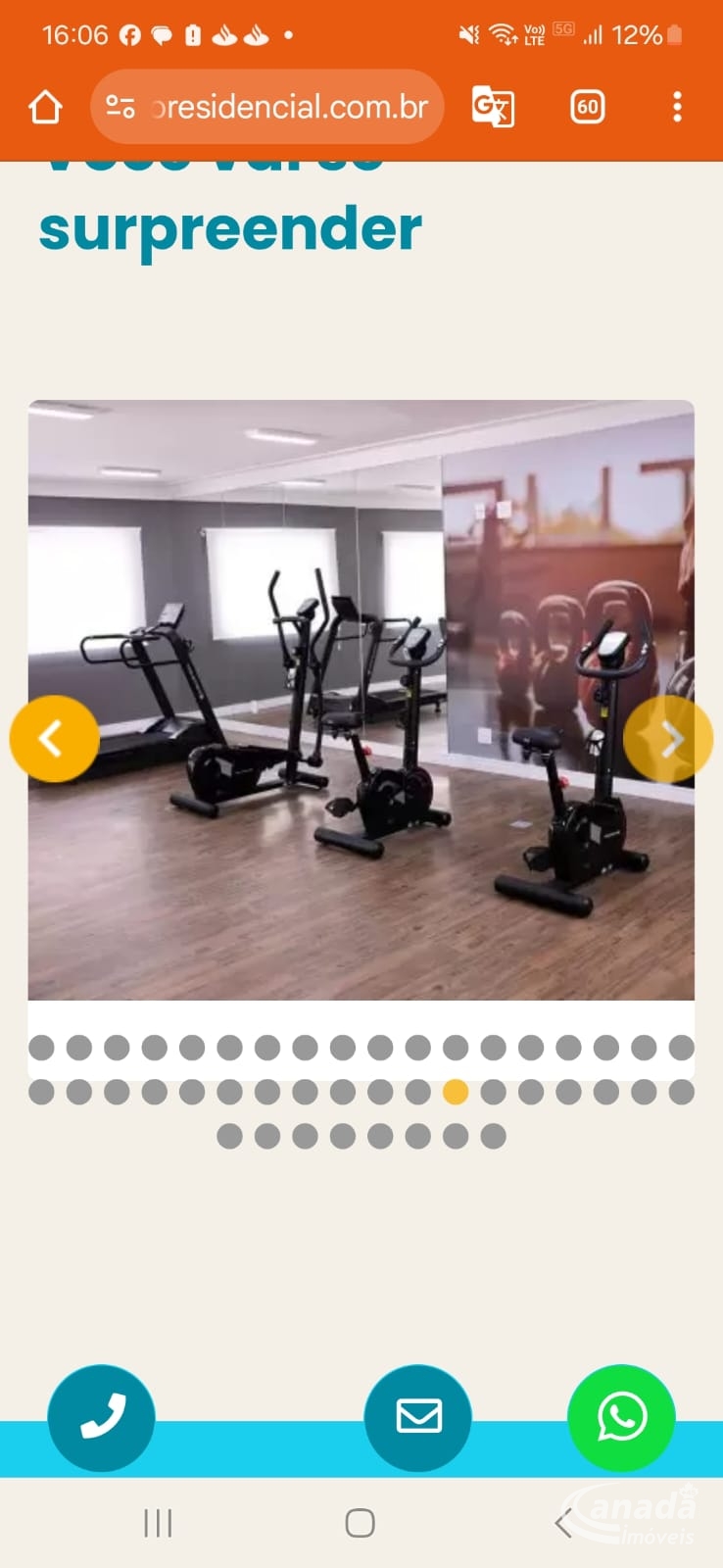This screenshot has width=723, height=1568.
Task: Open the browser overflow menu
Action: [677, 107]
